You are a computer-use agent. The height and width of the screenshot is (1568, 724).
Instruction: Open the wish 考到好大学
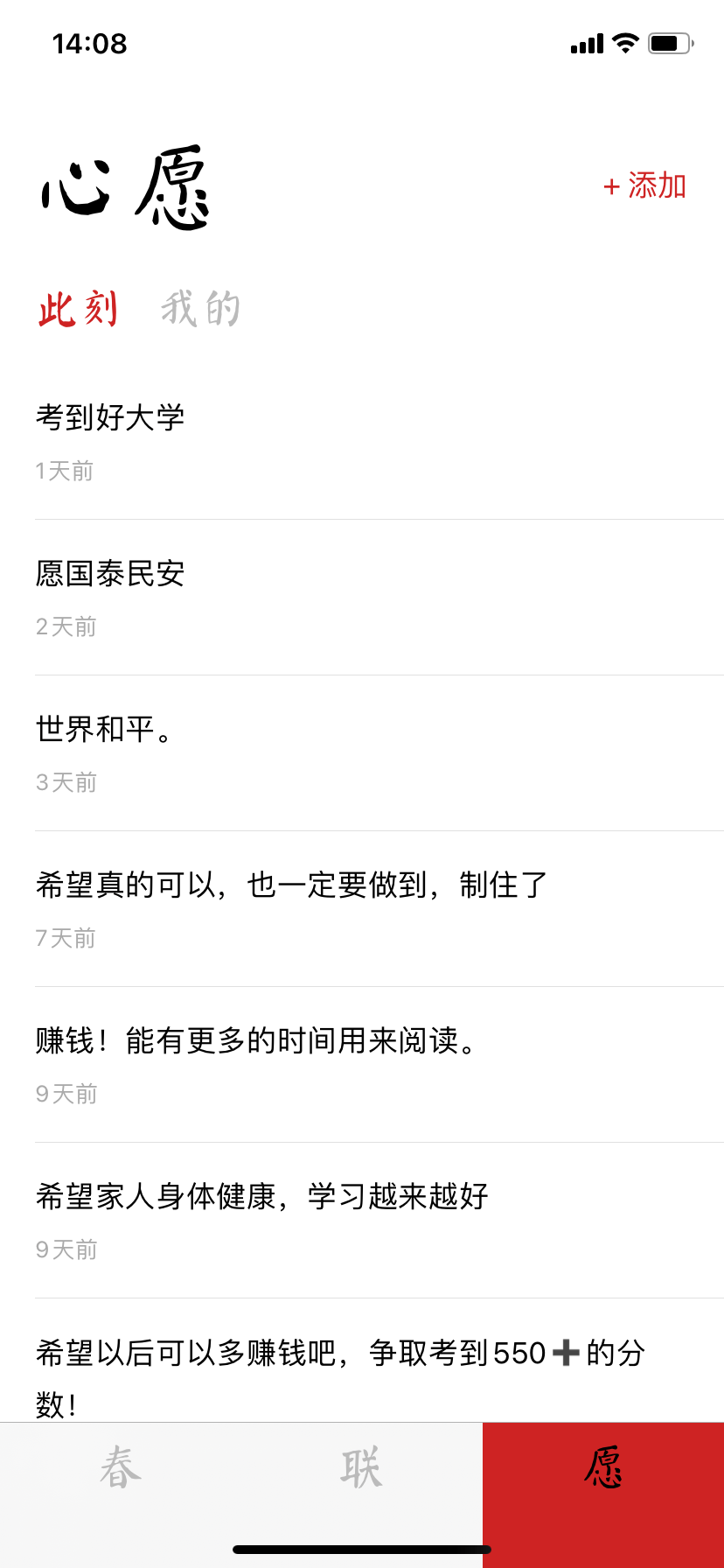pyautogui.click(x=110, y=418)
